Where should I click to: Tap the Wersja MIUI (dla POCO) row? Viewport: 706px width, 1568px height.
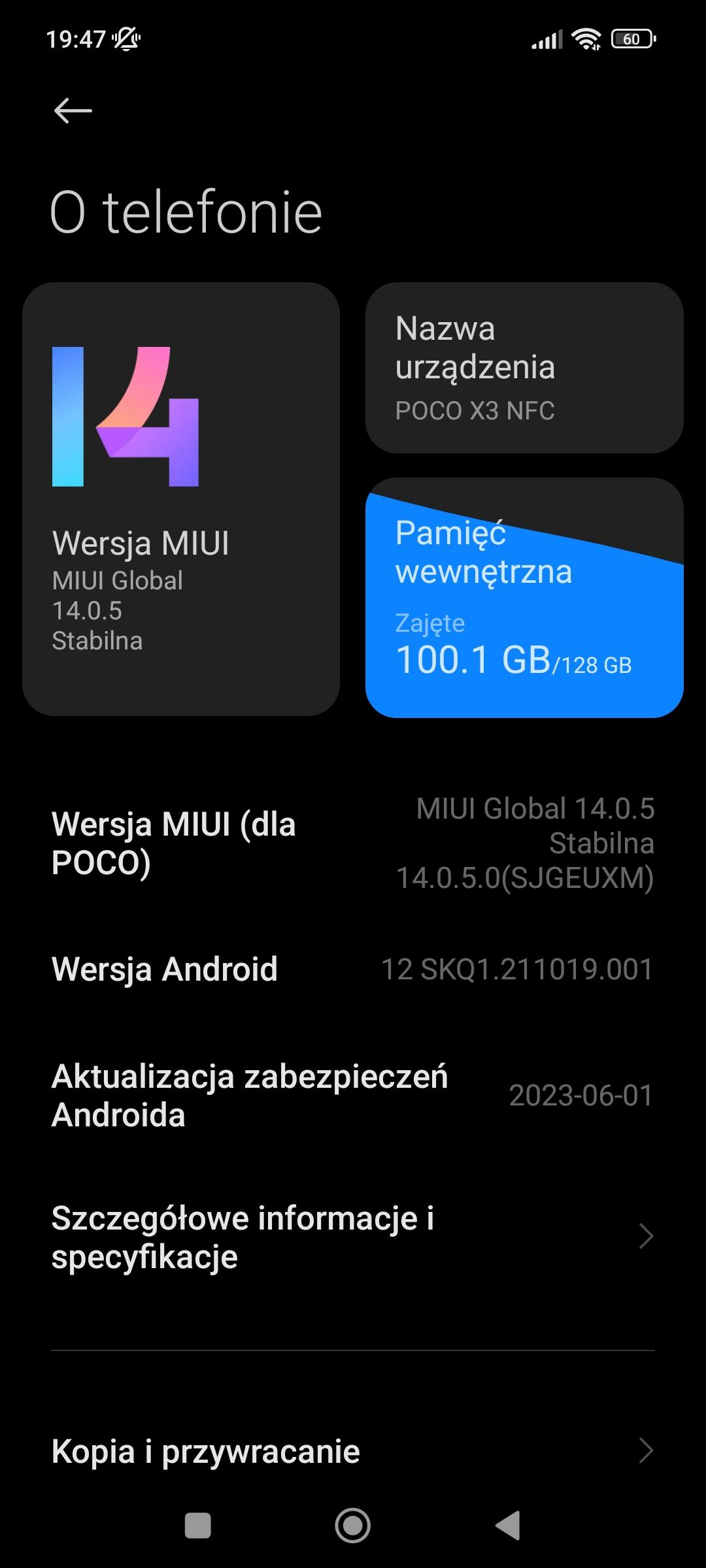353,843
